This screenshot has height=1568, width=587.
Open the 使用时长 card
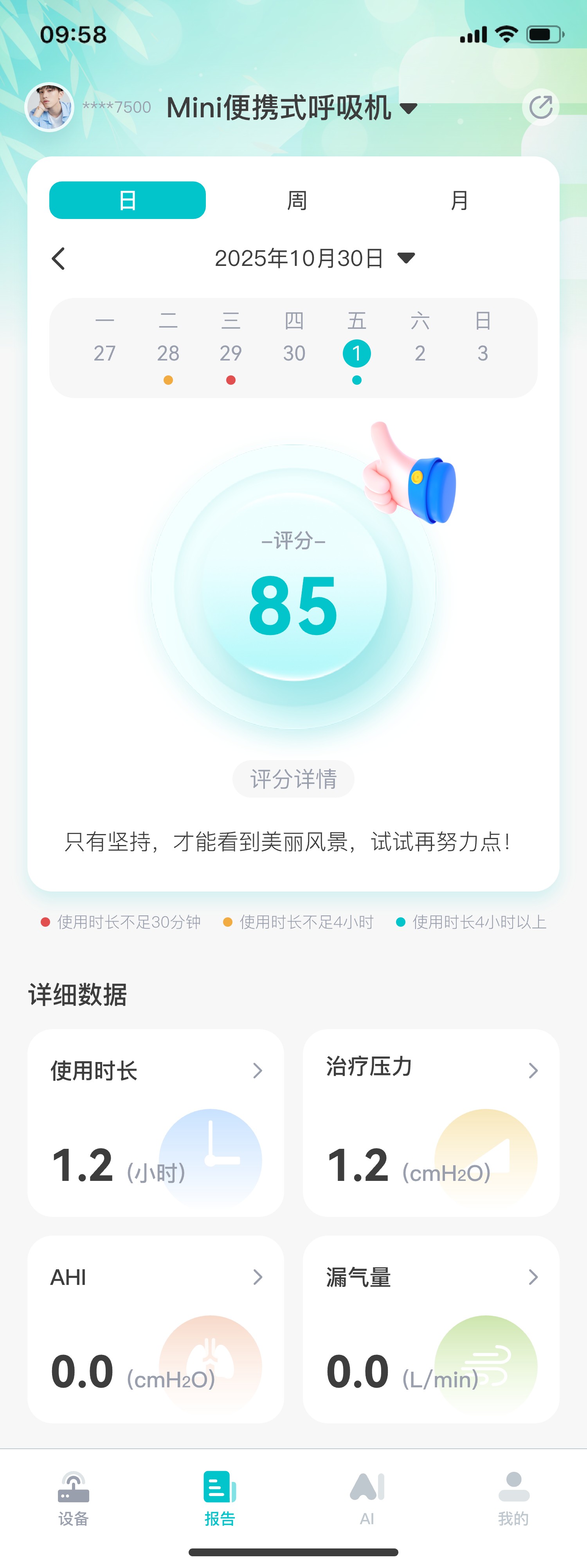(155, 1123)
